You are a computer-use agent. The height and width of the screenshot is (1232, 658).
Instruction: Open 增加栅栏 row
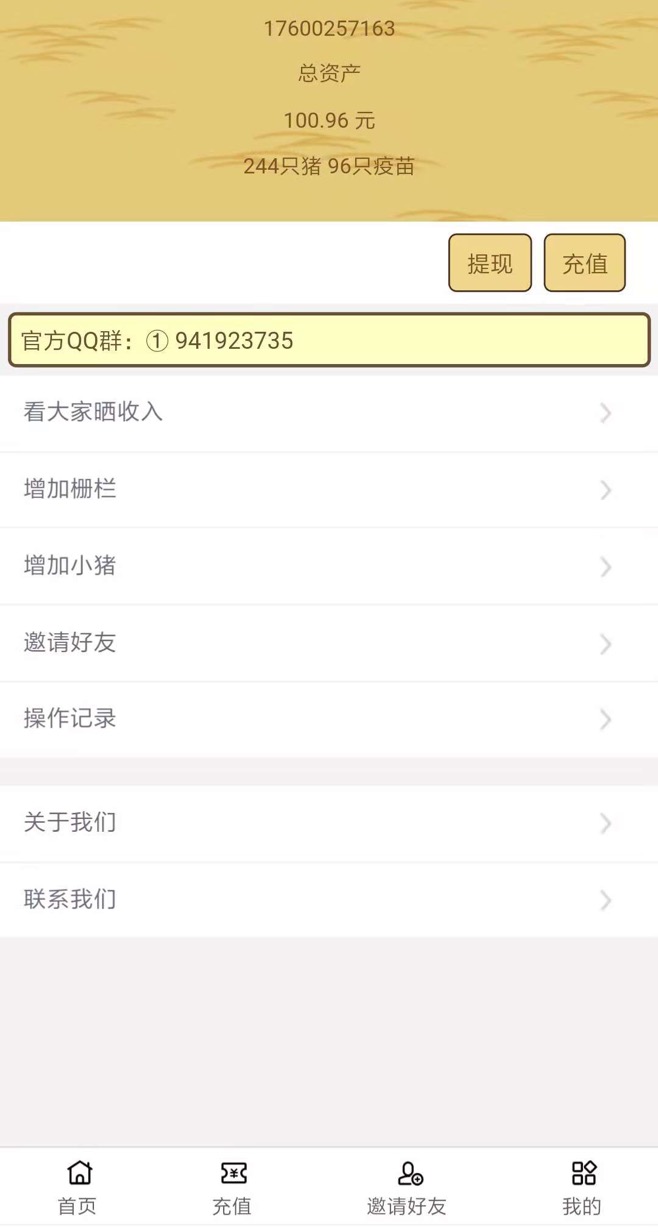coord(328,489)
